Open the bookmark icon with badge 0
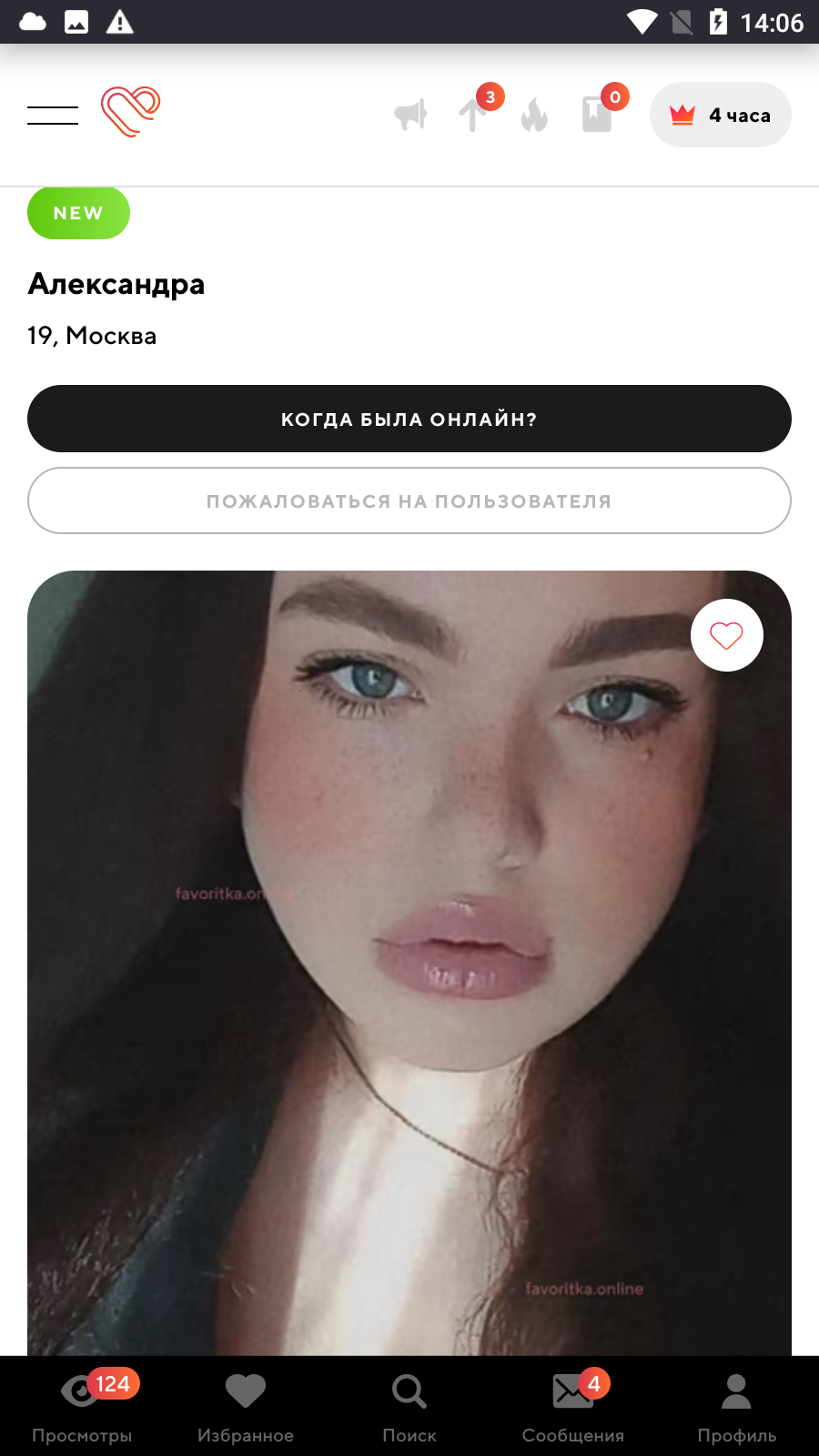Screen dimensions: 819x1456 598,115
